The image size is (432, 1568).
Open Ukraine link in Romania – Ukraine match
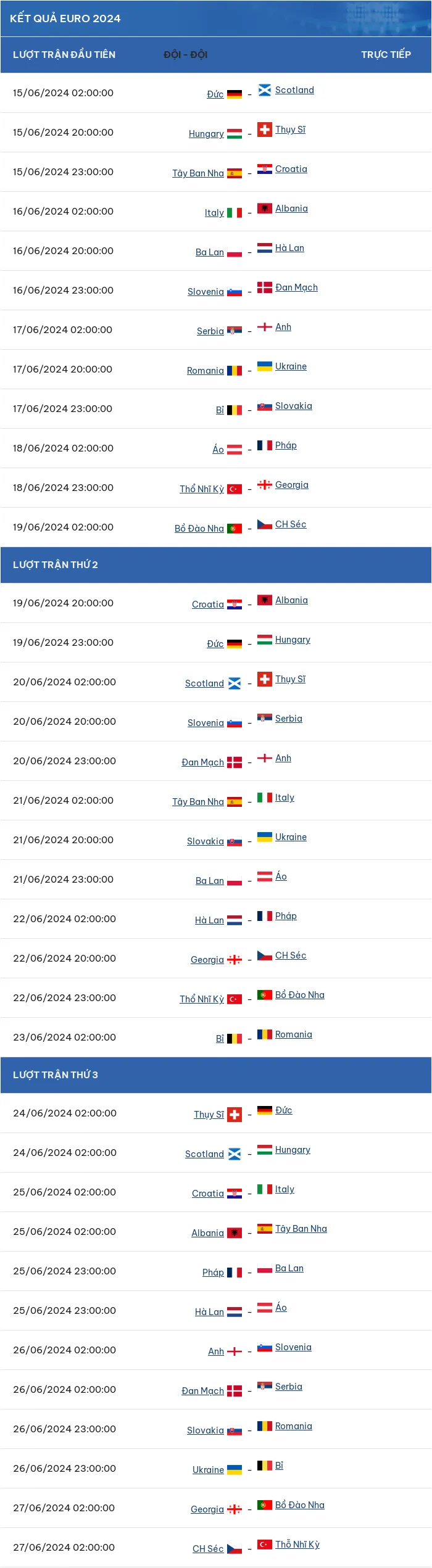tap(291, 366)
